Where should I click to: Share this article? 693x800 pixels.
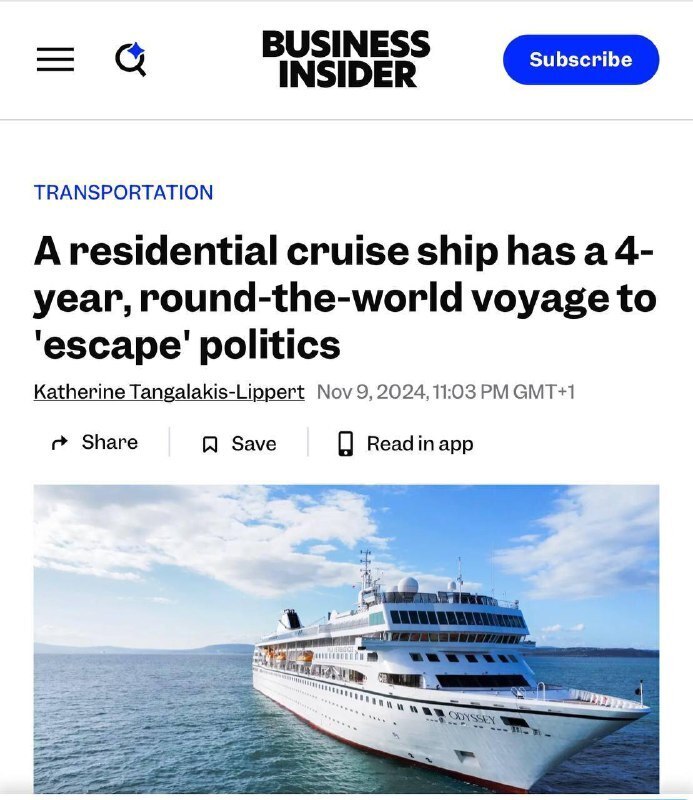coord(95,442)
